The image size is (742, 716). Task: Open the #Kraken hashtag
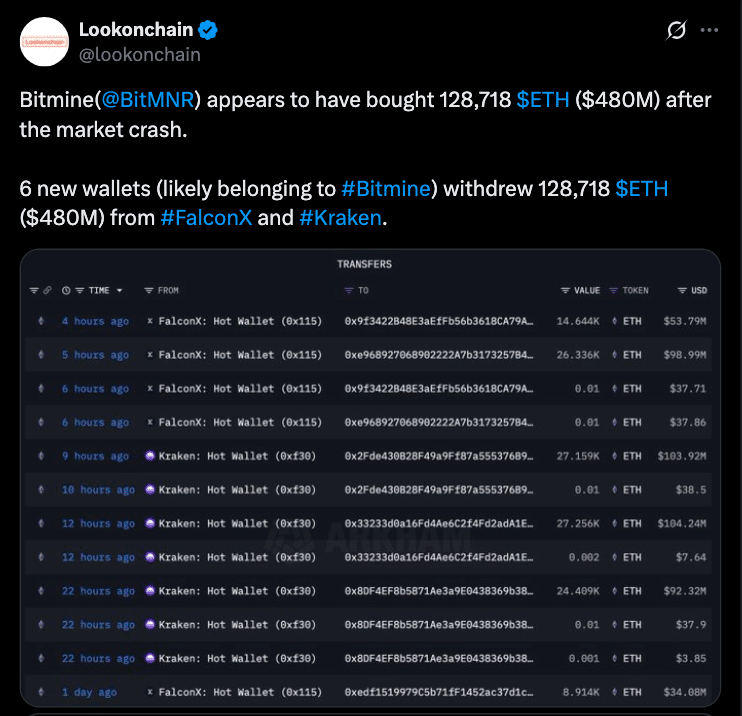pyautogui.click(x=339, y=217)
